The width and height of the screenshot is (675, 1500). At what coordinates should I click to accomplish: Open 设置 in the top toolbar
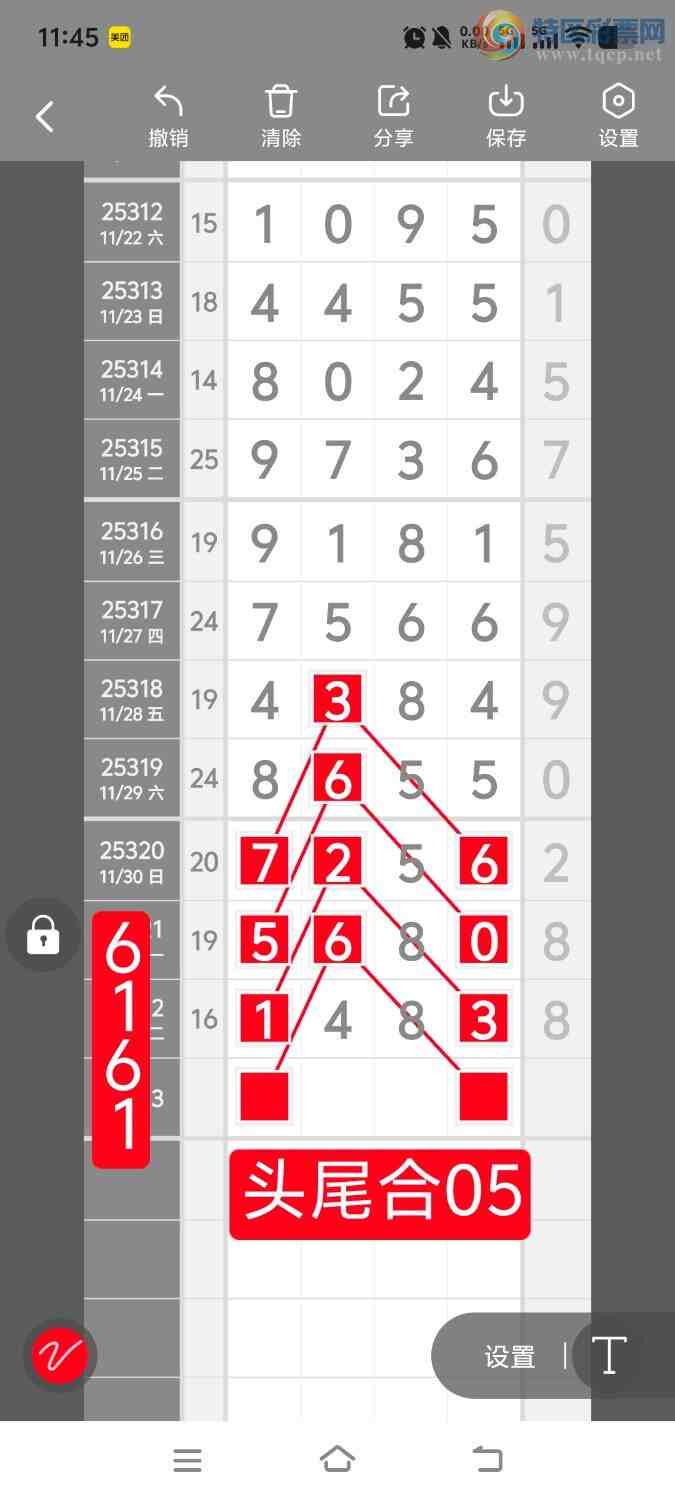618,117
